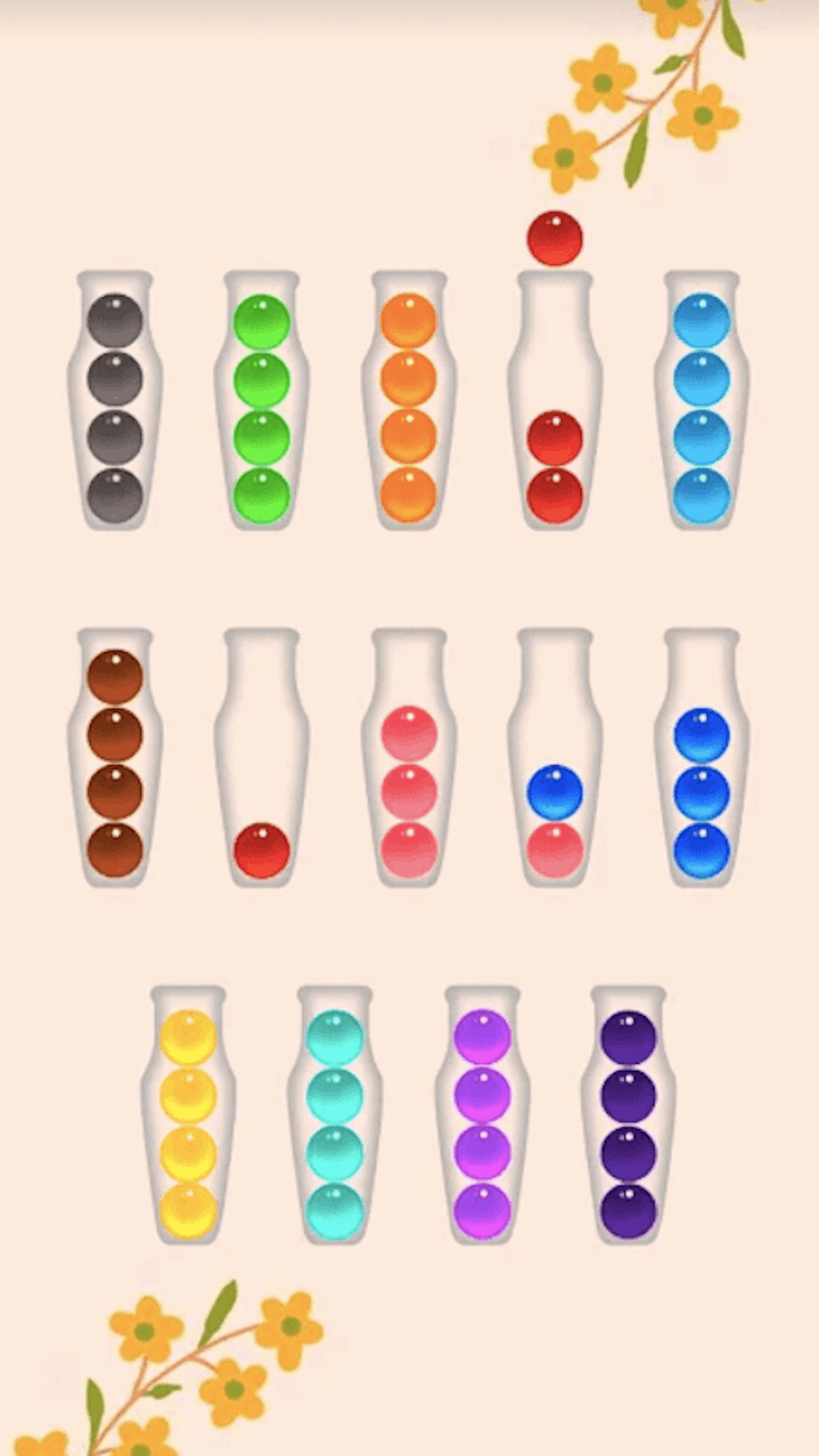Tap the tube with three dark blue balls
819x1456 pixels.
click(701, 758)
